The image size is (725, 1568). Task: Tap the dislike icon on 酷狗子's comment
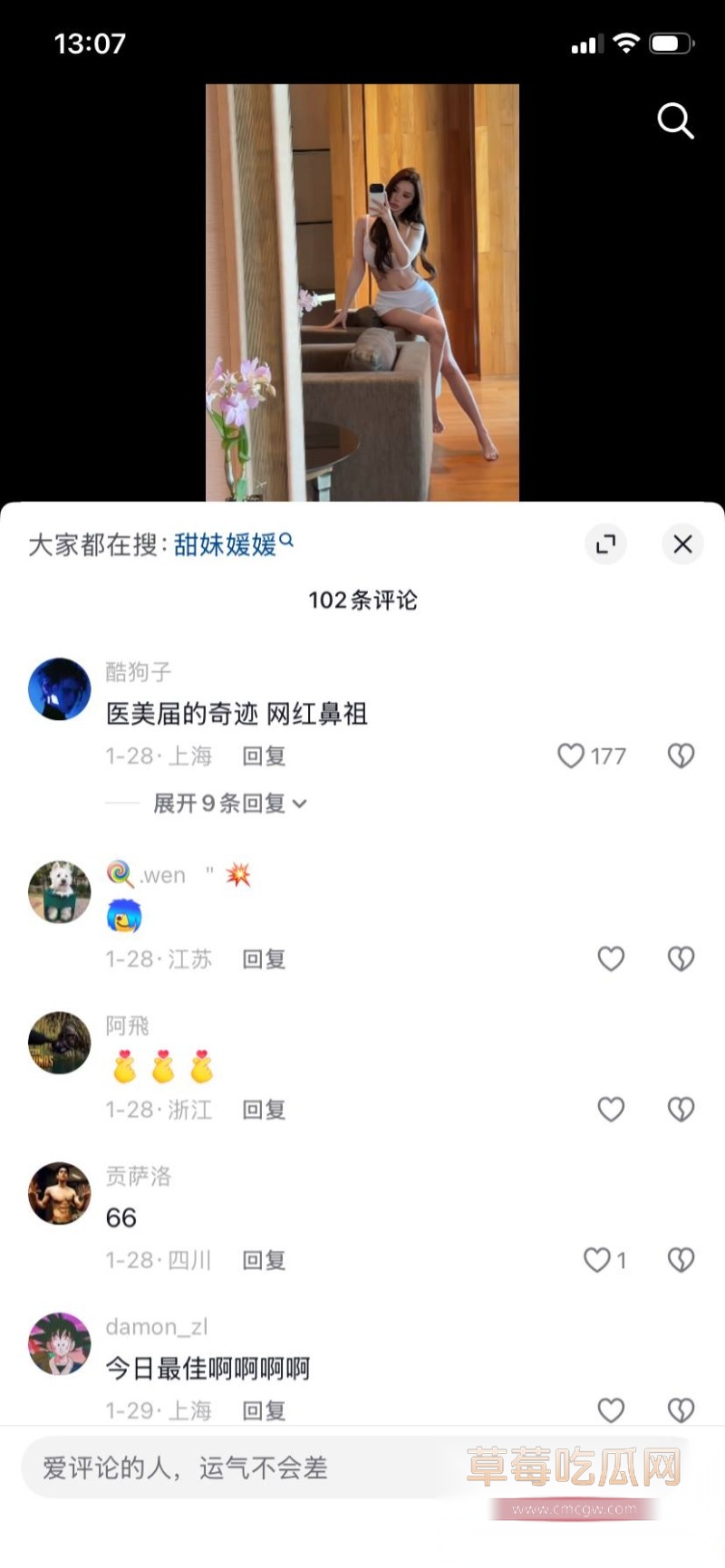[681, 755]
